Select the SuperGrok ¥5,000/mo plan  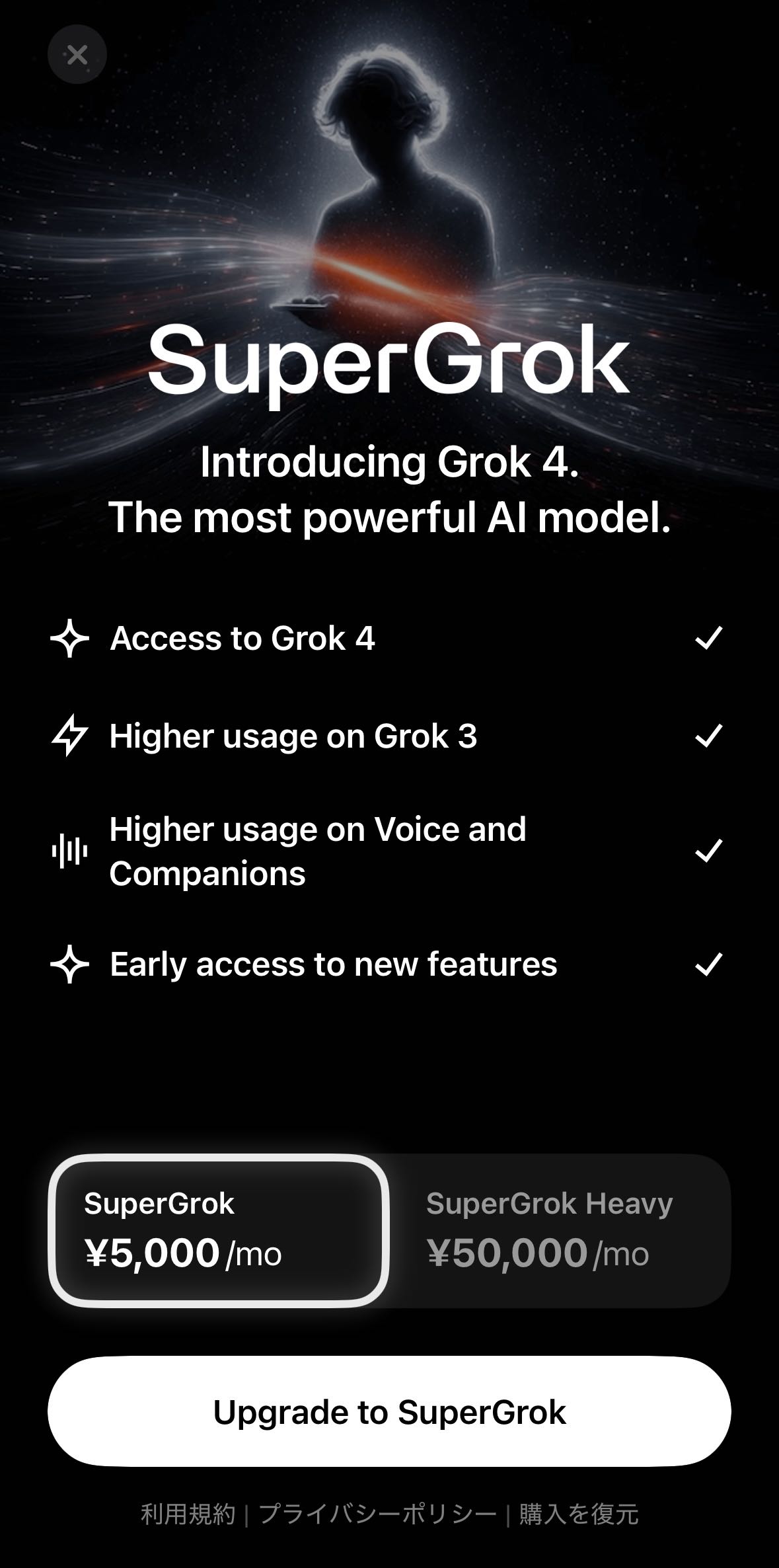(x=219, y=1230)
